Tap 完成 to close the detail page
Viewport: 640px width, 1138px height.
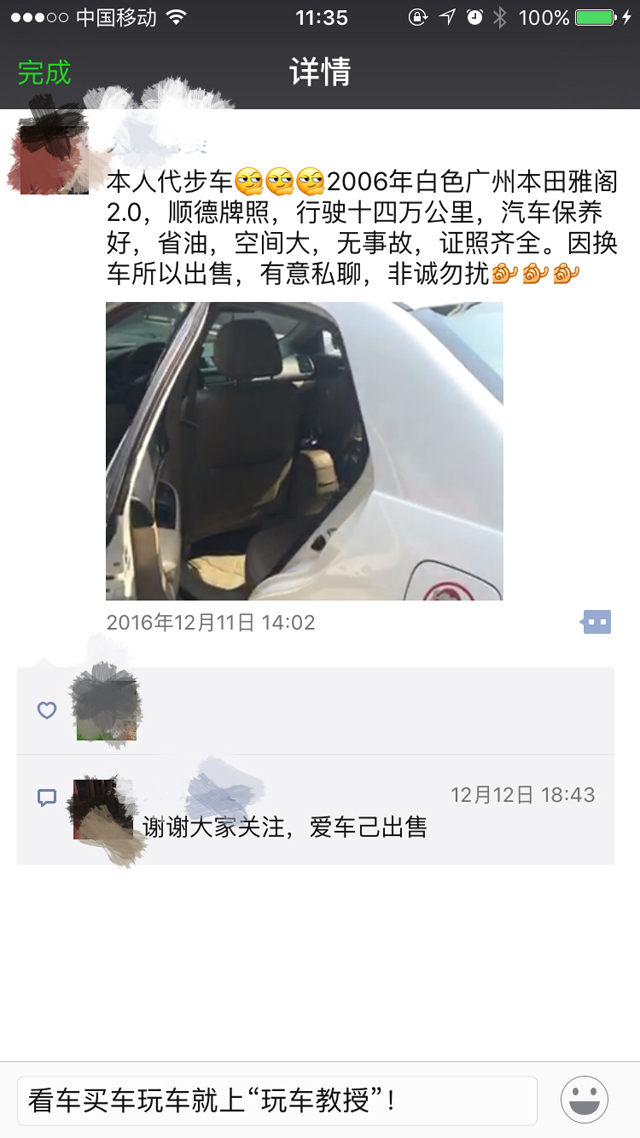(45, 73)
